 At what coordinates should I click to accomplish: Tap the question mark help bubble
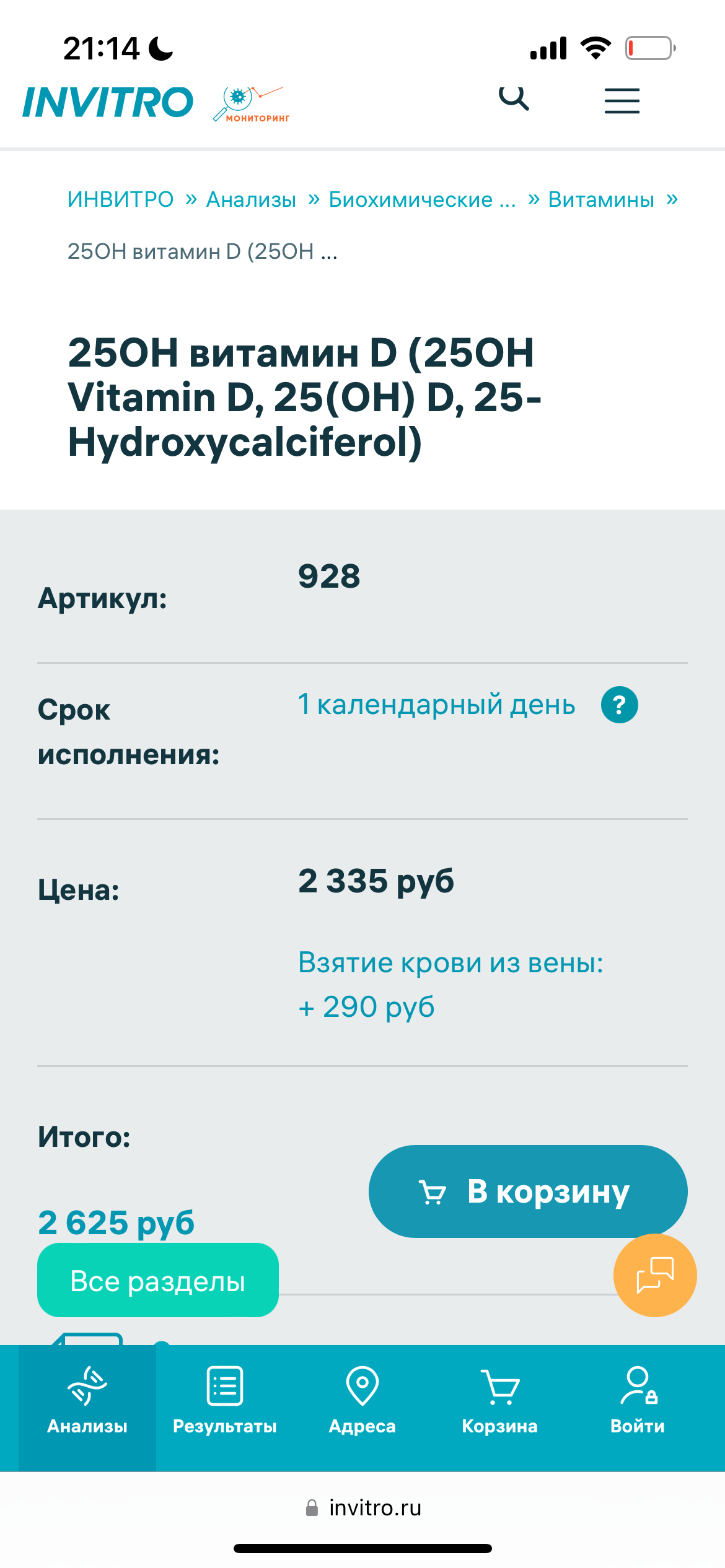[x=620, y=704]
